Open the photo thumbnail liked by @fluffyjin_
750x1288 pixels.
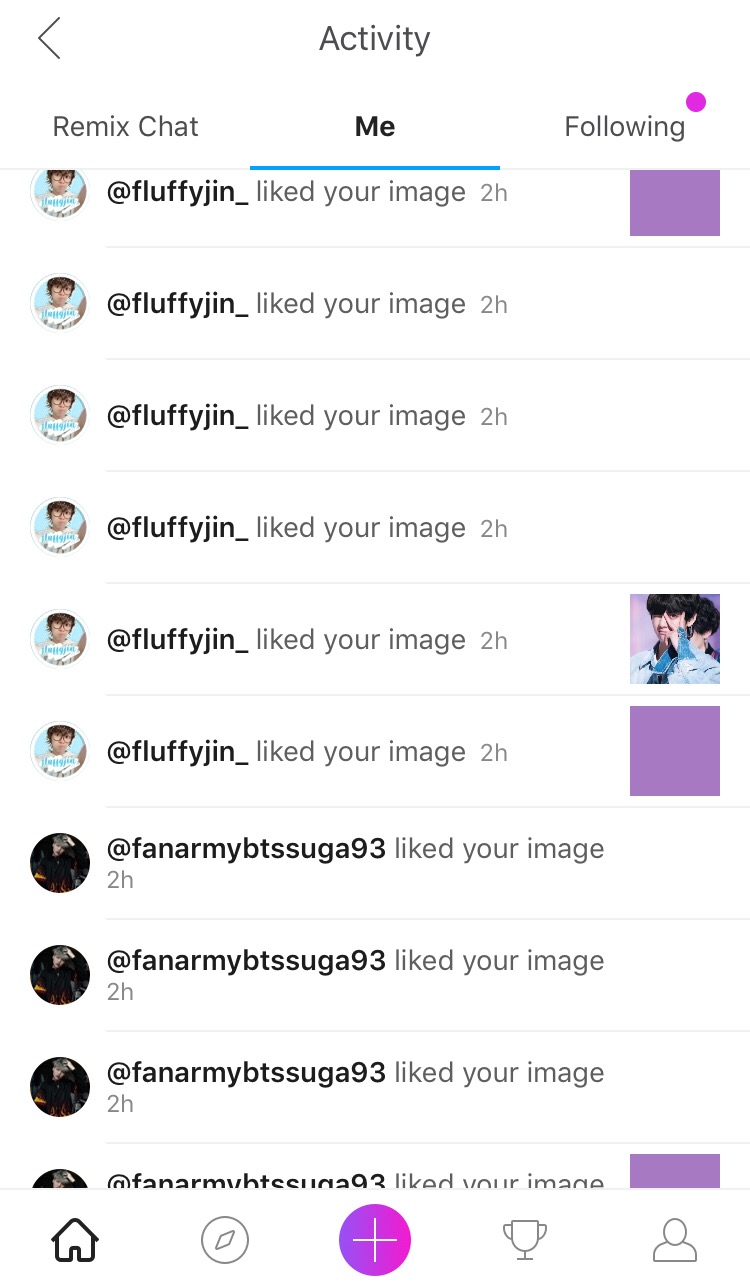[674, 639]
